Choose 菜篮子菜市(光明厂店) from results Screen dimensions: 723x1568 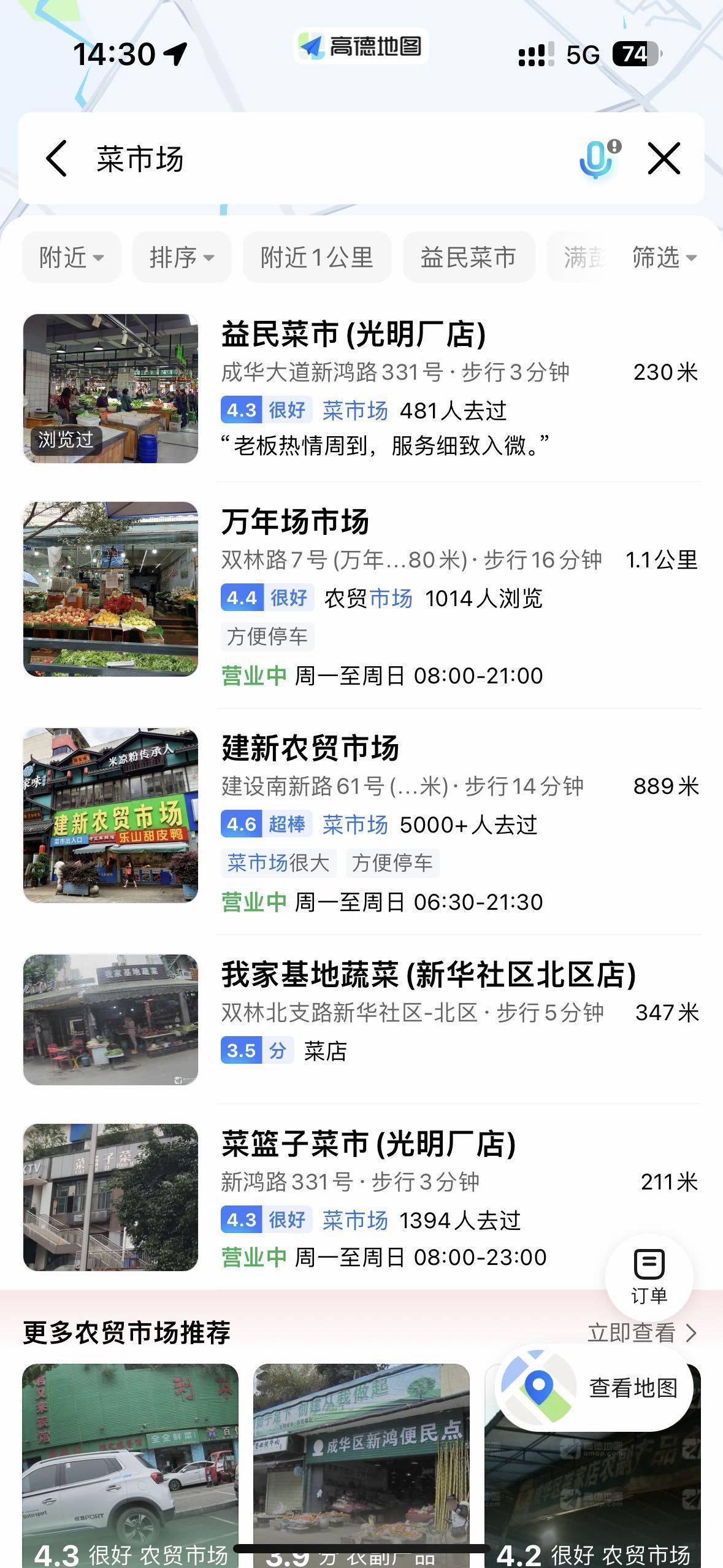tap(368, 1145)
